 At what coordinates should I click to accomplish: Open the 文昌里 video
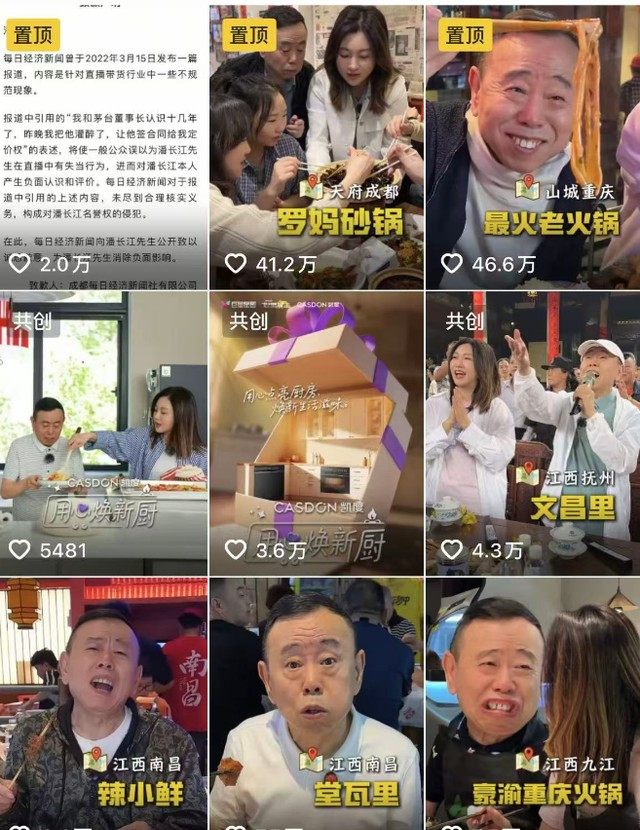click(532, 430)
